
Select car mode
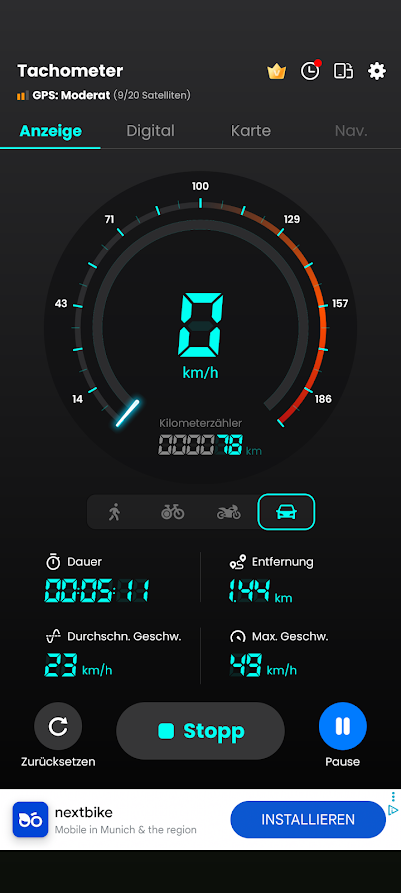(x=286, y=511)
